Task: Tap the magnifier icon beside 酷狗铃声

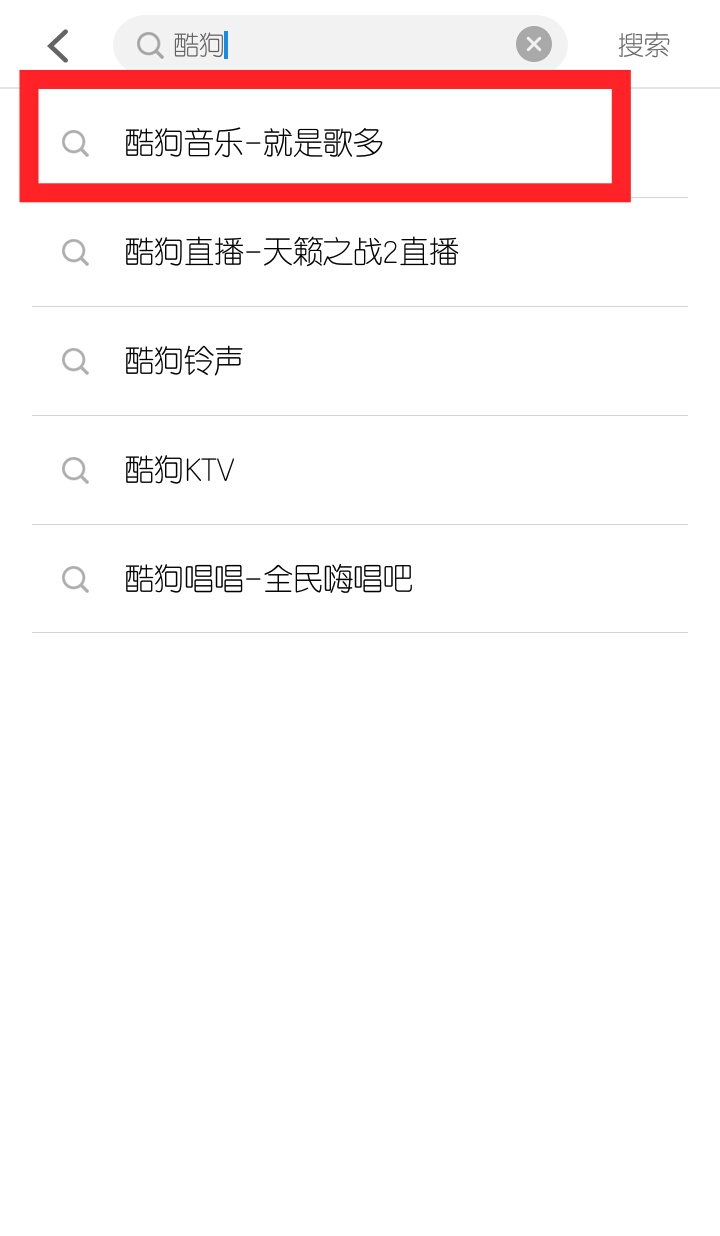Action: tap(75, 361)
